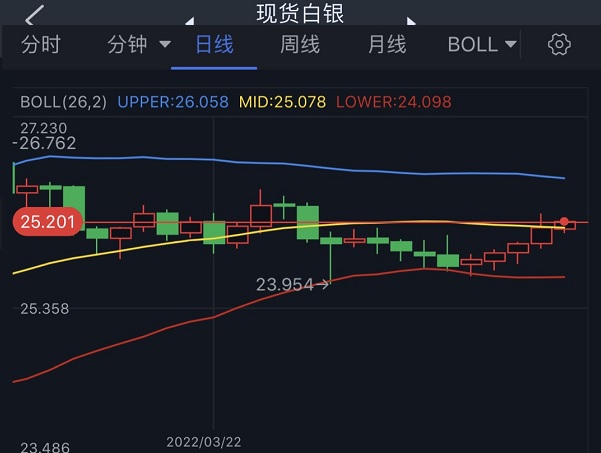Switch to the 周线 weekly tab
601x453 pixels.
pyautogui.click(x=300, y=44)
